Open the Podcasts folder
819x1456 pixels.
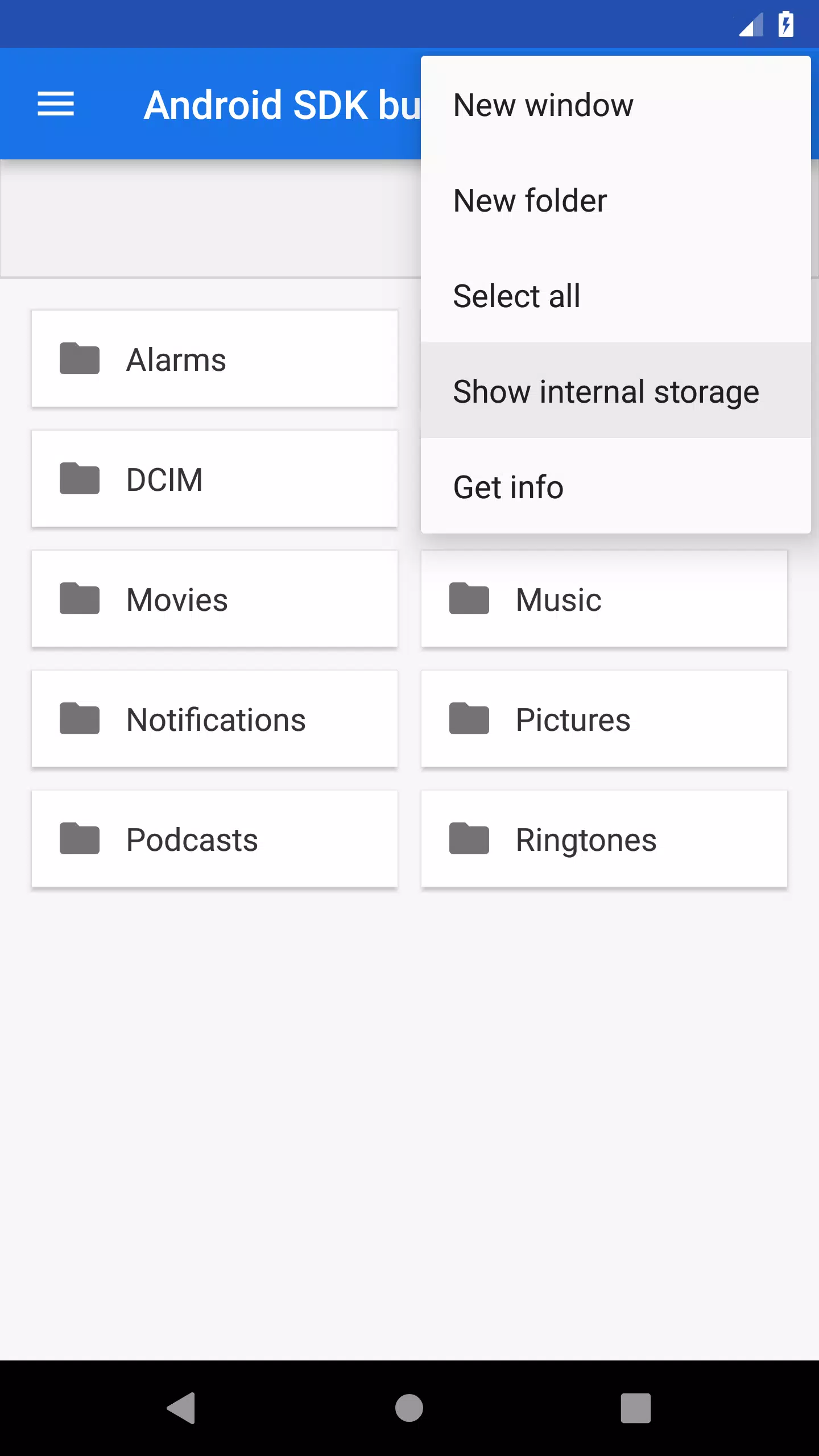[x=214, y=839]
